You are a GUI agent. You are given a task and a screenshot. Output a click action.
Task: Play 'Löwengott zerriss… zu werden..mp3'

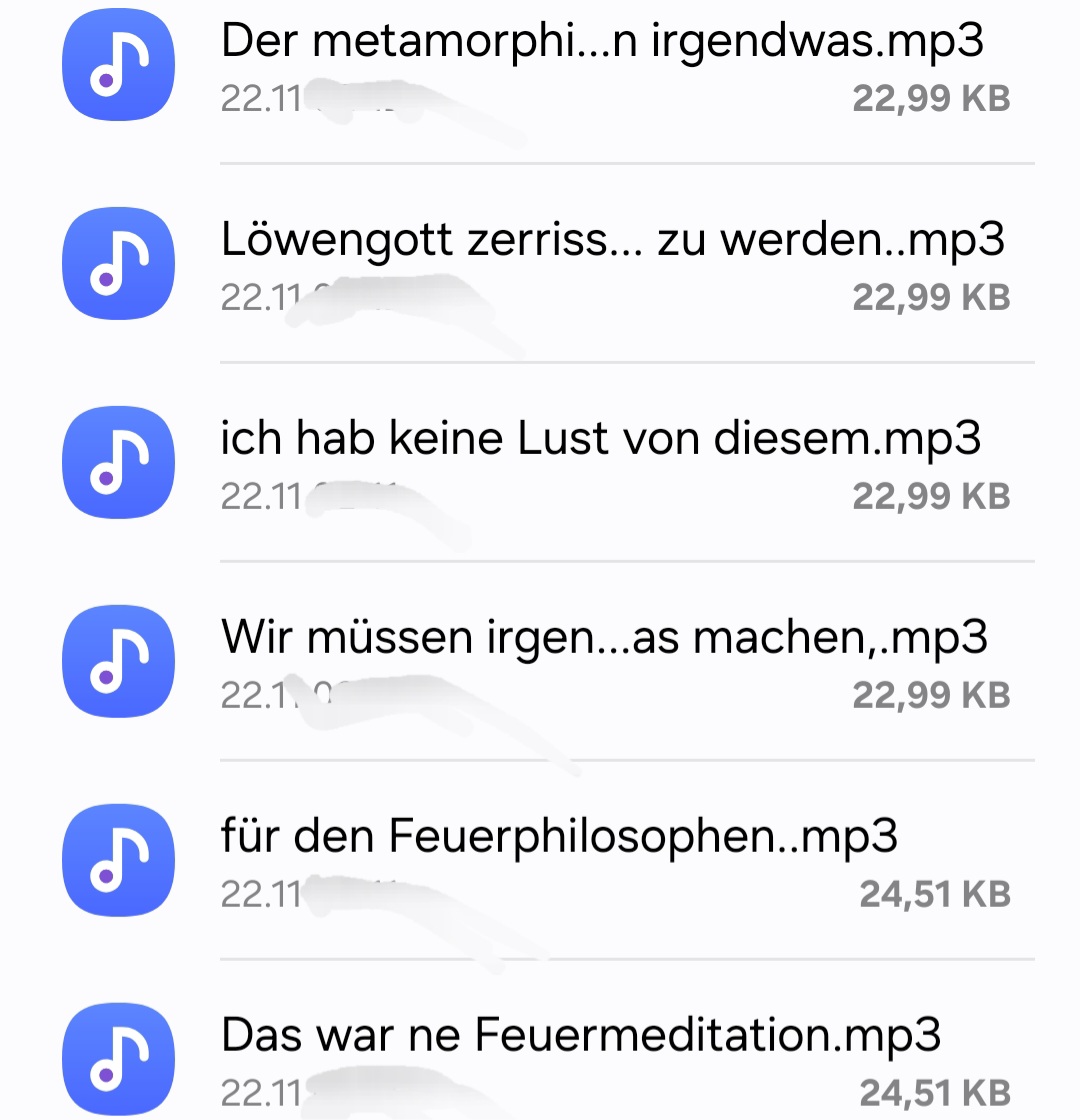coord(612,240)
